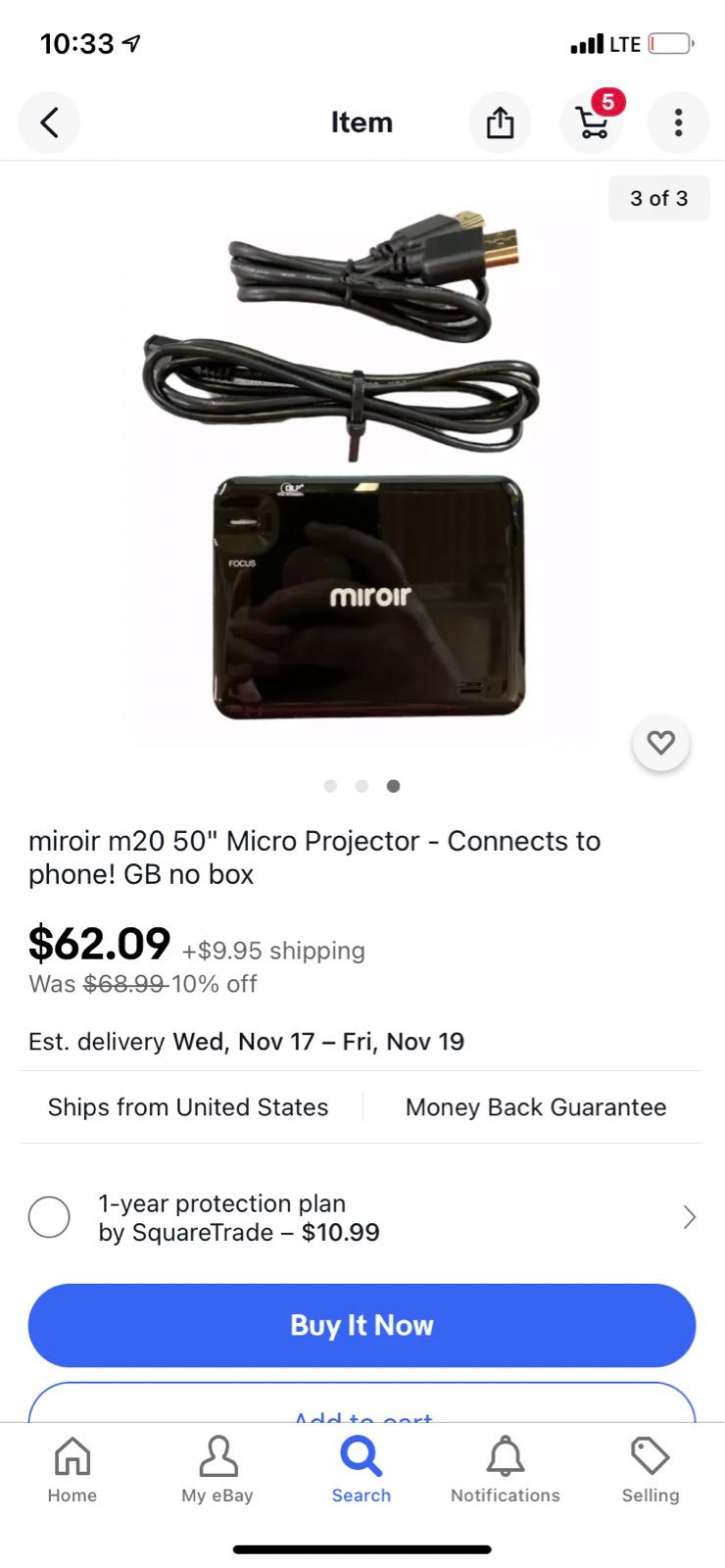This screenshot has height=1568, width=725.
Task: Select the 1-year SquareTrade protection plan
Action: tap(49, 1217)
